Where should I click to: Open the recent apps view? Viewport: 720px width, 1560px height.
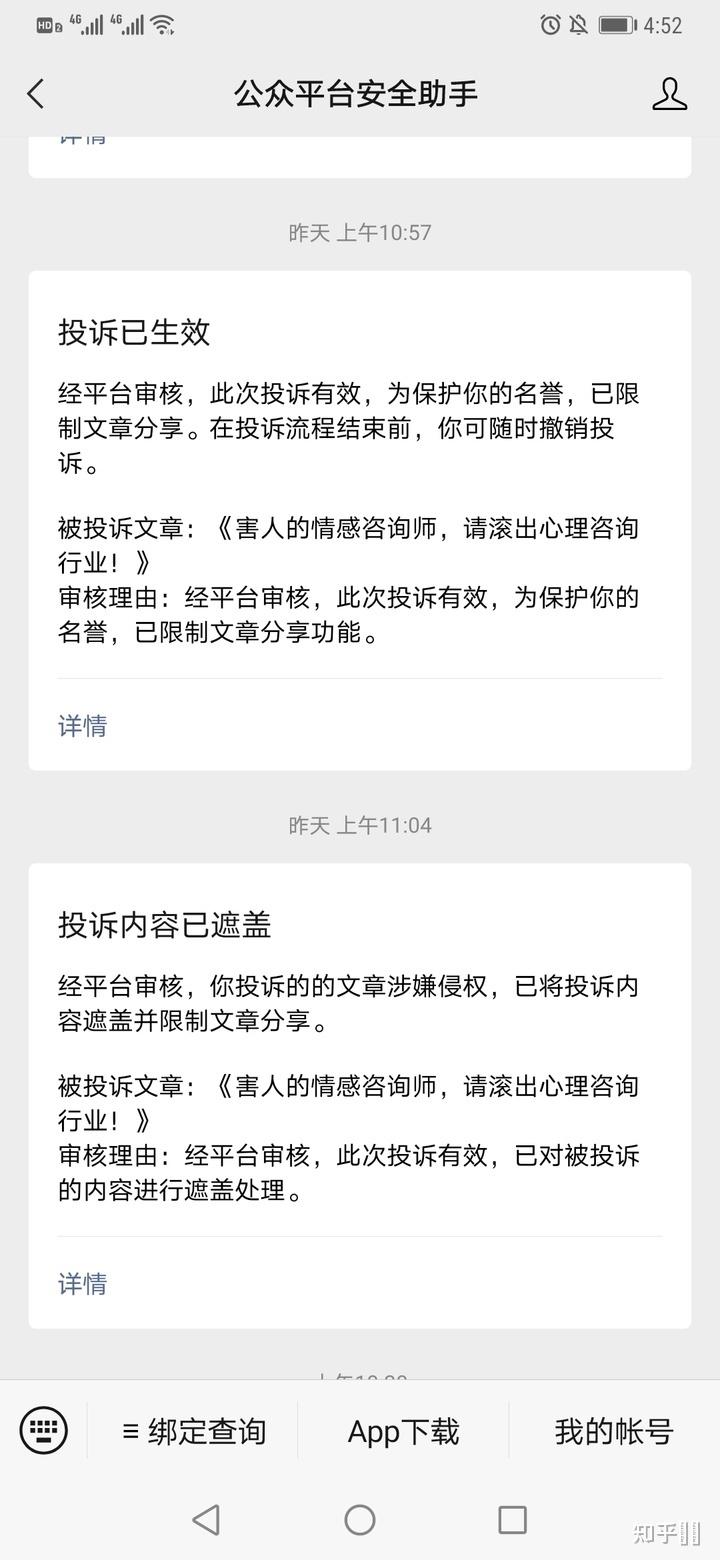512,1520
